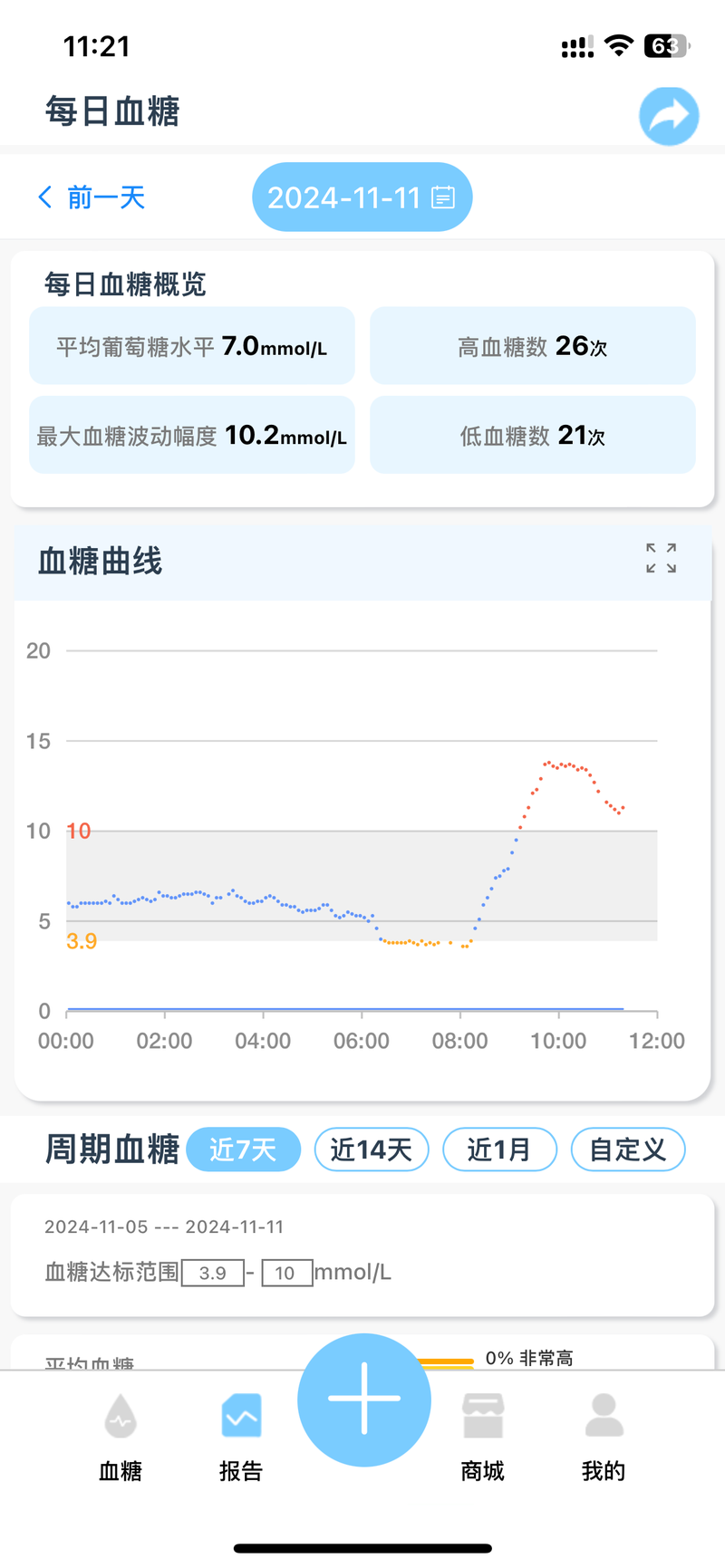The width and height of the screenshot is (725, 1568).
Task: Select the 近7天 period filter
Action: pos(243,1150)
